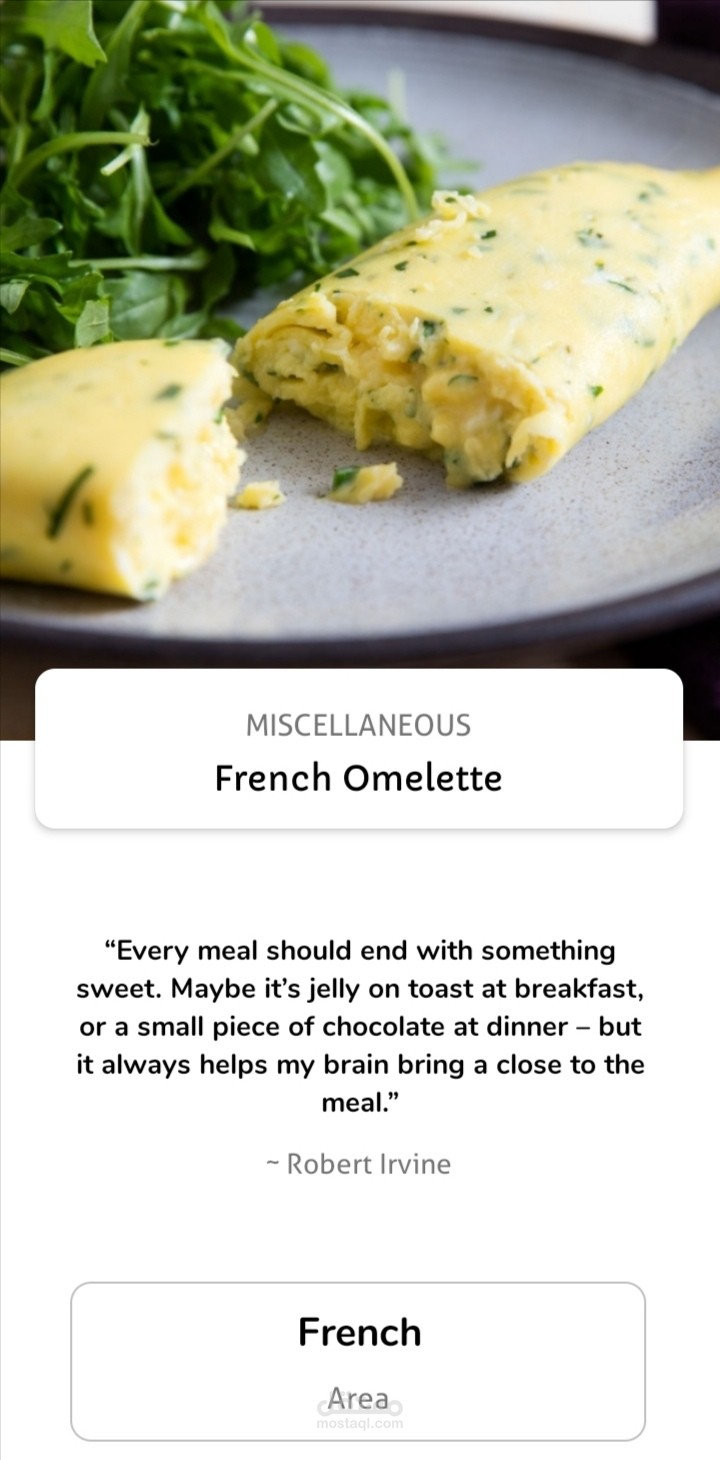Tap the French area card
Viewport: 720px width, 1460px height.
360,1360
